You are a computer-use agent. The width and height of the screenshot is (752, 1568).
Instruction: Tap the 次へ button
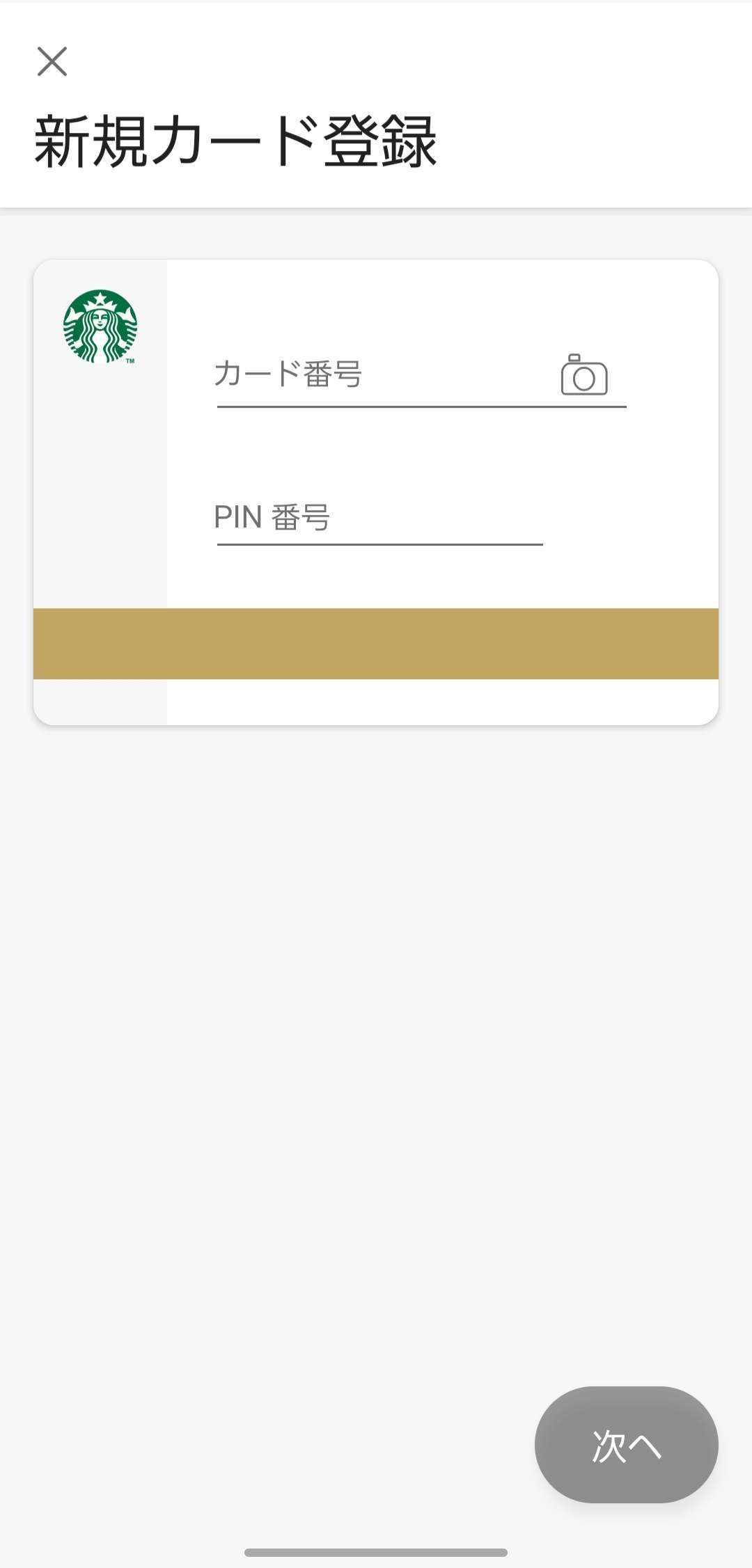click(626, 1445)
